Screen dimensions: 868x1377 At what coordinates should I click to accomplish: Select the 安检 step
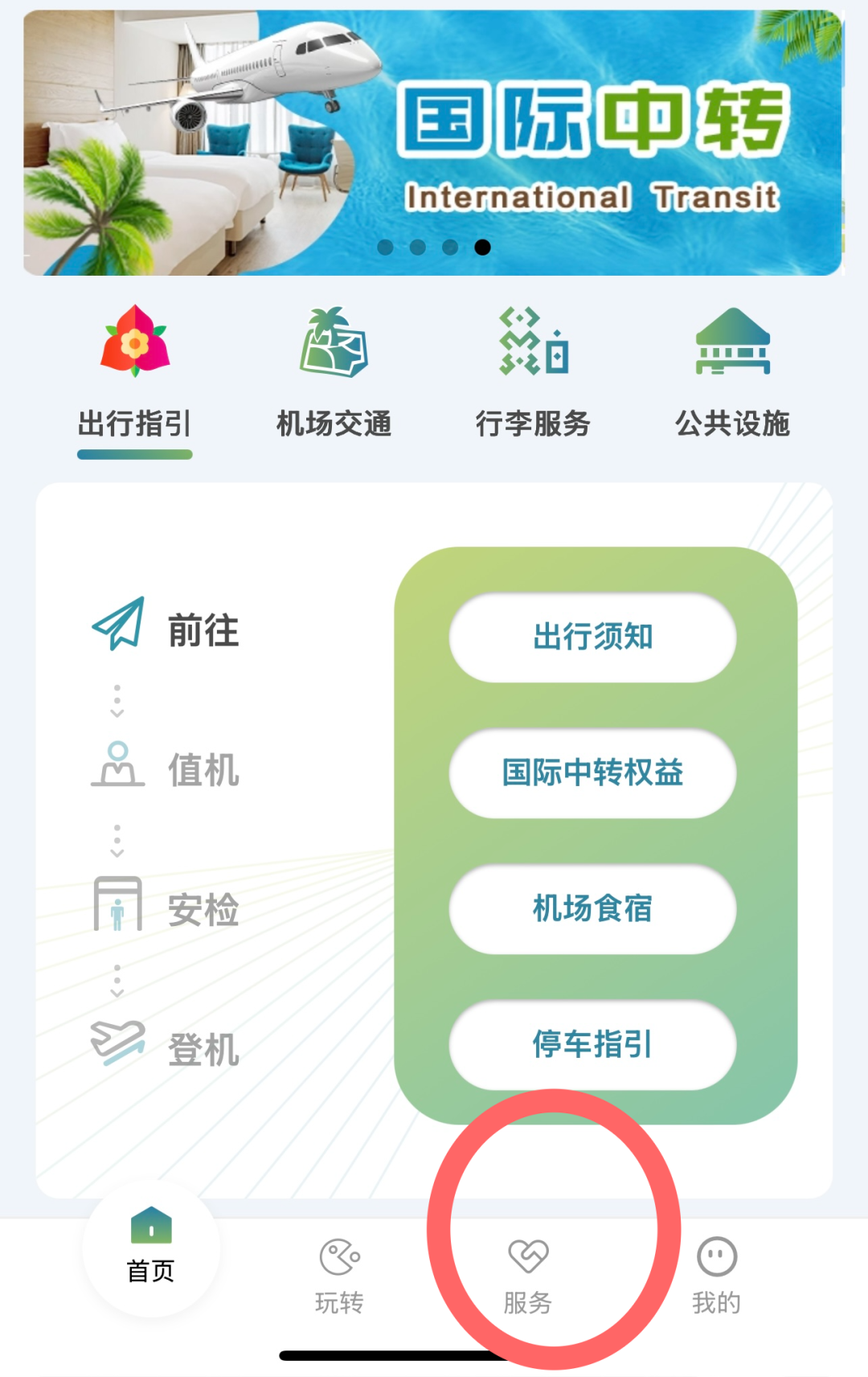(x=167, y=907)
